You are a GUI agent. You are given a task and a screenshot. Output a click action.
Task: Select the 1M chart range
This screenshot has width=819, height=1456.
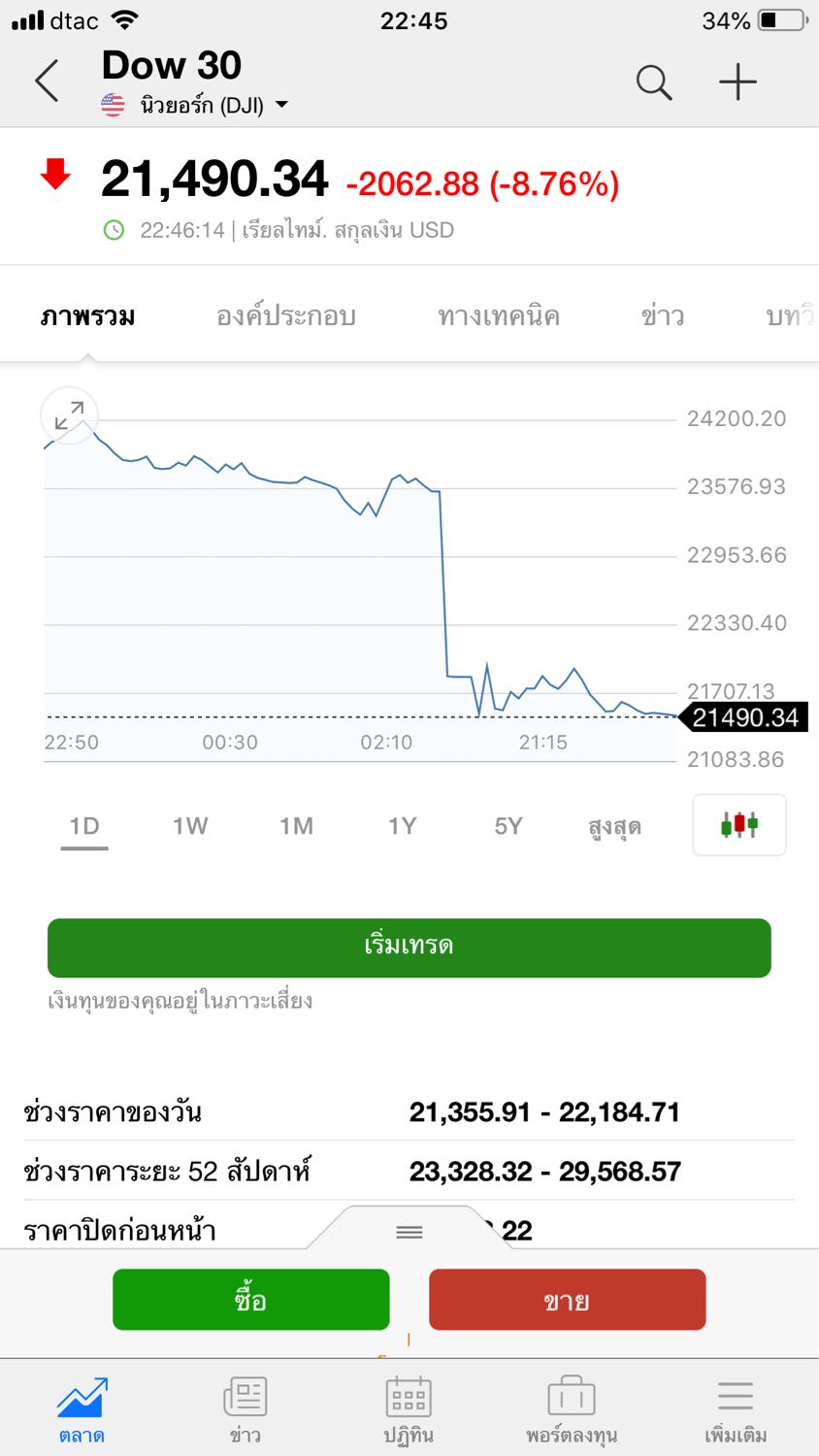[296, 826]
